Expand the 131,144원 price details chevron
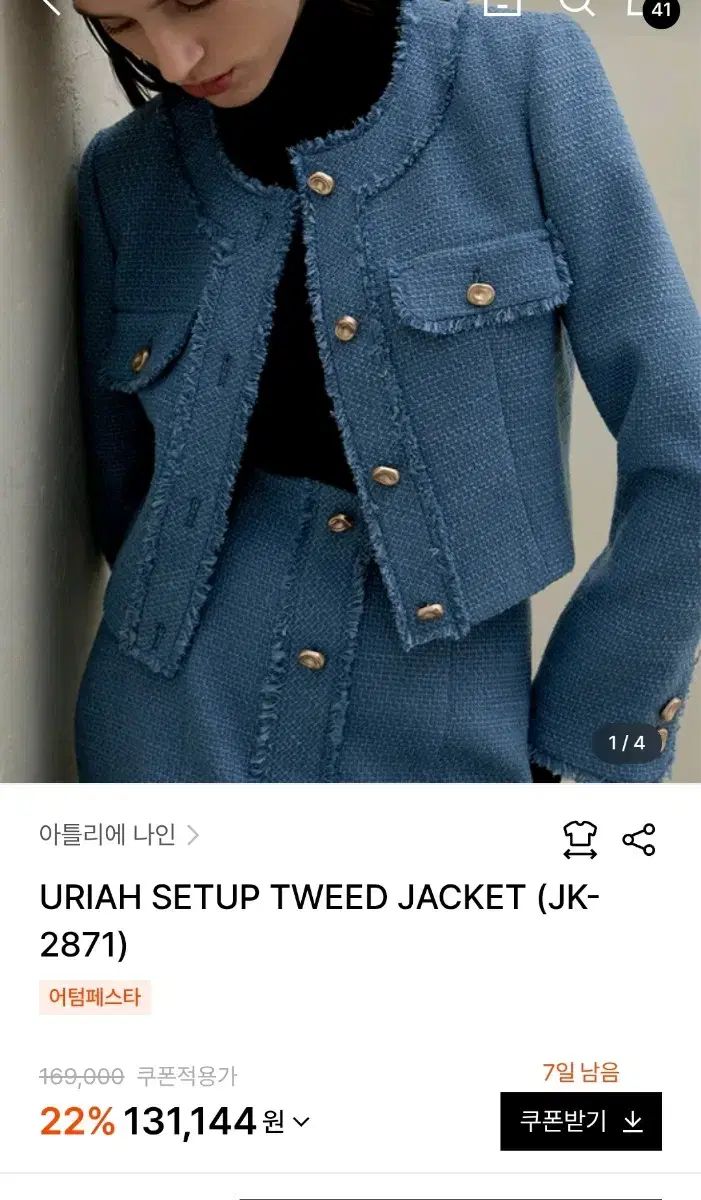This screenshot has height=1200, width=701. (x=301, y=1122)
